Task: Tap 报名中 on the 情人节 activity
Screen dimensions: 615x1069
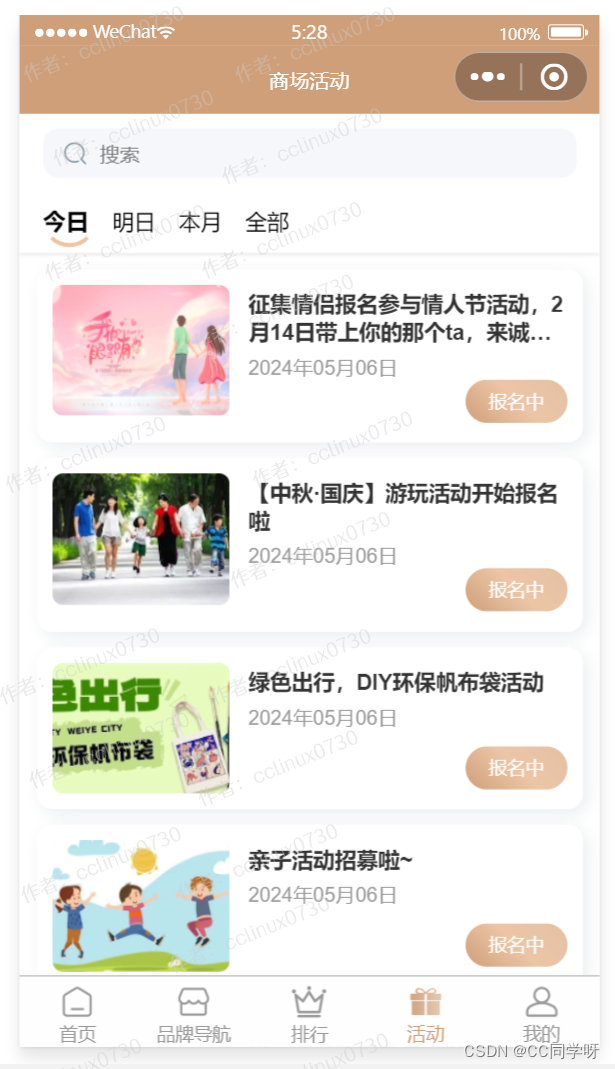Action: [x=516, y=402]
